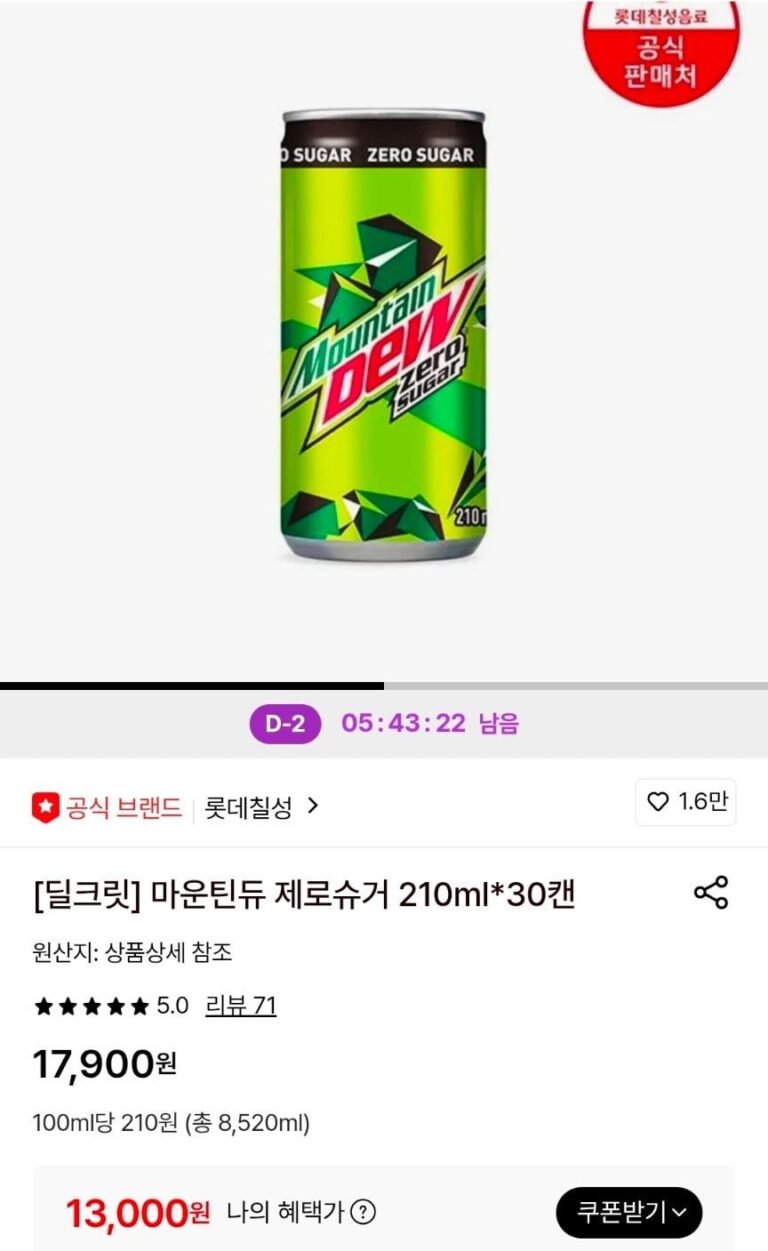Image resolution: width=768 pixels, height=1251 pixels.
Task: Open the 롯데칠성 official brand page
Action: click(x=262, y=807)
